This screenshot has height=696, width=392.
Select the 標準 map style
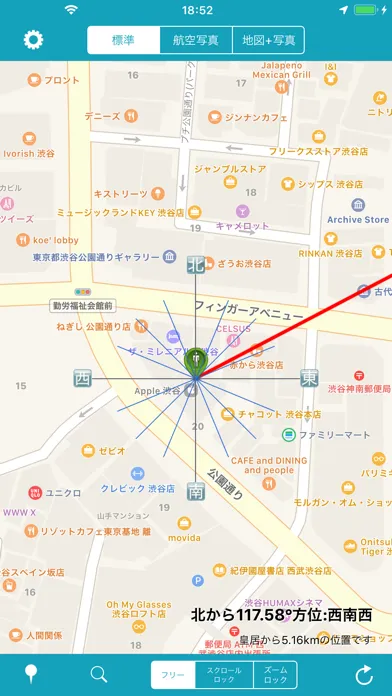click(x=123, y=40)
